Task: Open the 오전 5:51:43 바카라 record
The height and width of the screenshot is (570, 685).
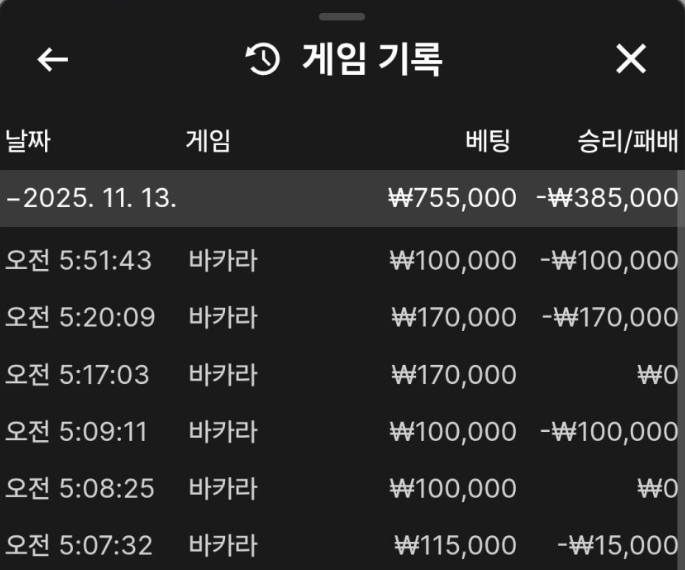Action: coord(342,261)
